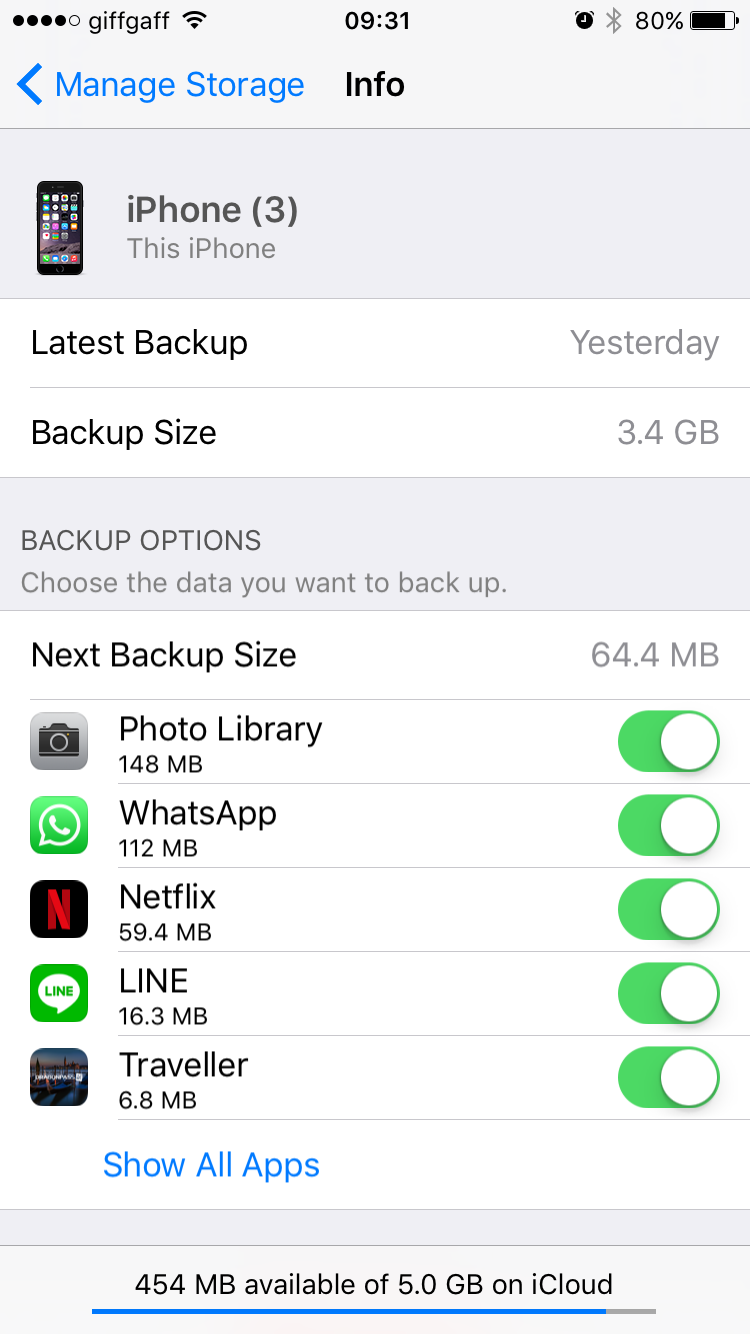Toggle the Netflix backup switch
The height and width of the screenshot is (1334, 750).
click(669, 910)
